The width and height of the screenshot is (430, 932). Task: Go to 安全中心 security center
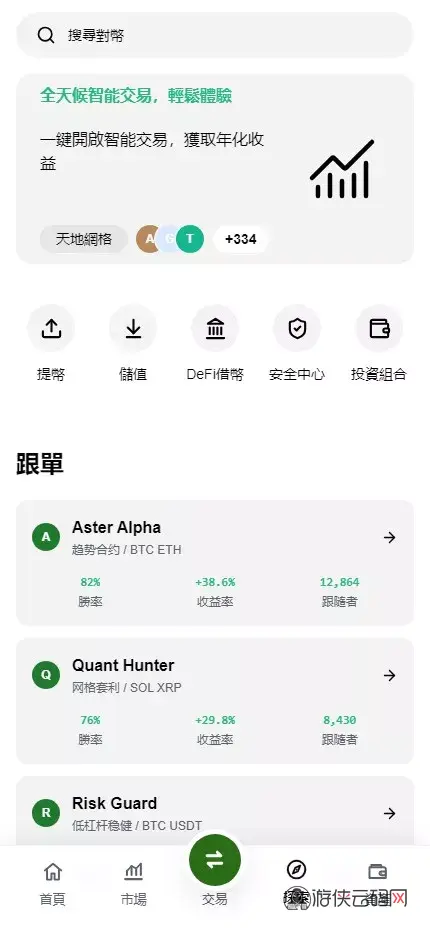coord(297,343)
